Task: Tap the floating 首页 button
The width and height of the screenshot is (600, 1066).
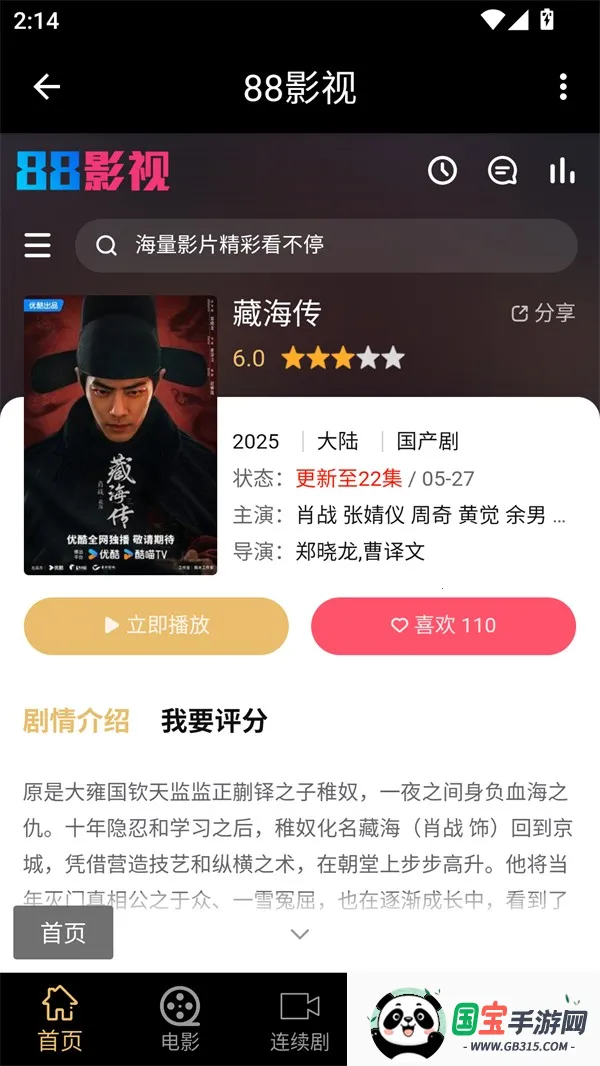Action: pos(63,933)
